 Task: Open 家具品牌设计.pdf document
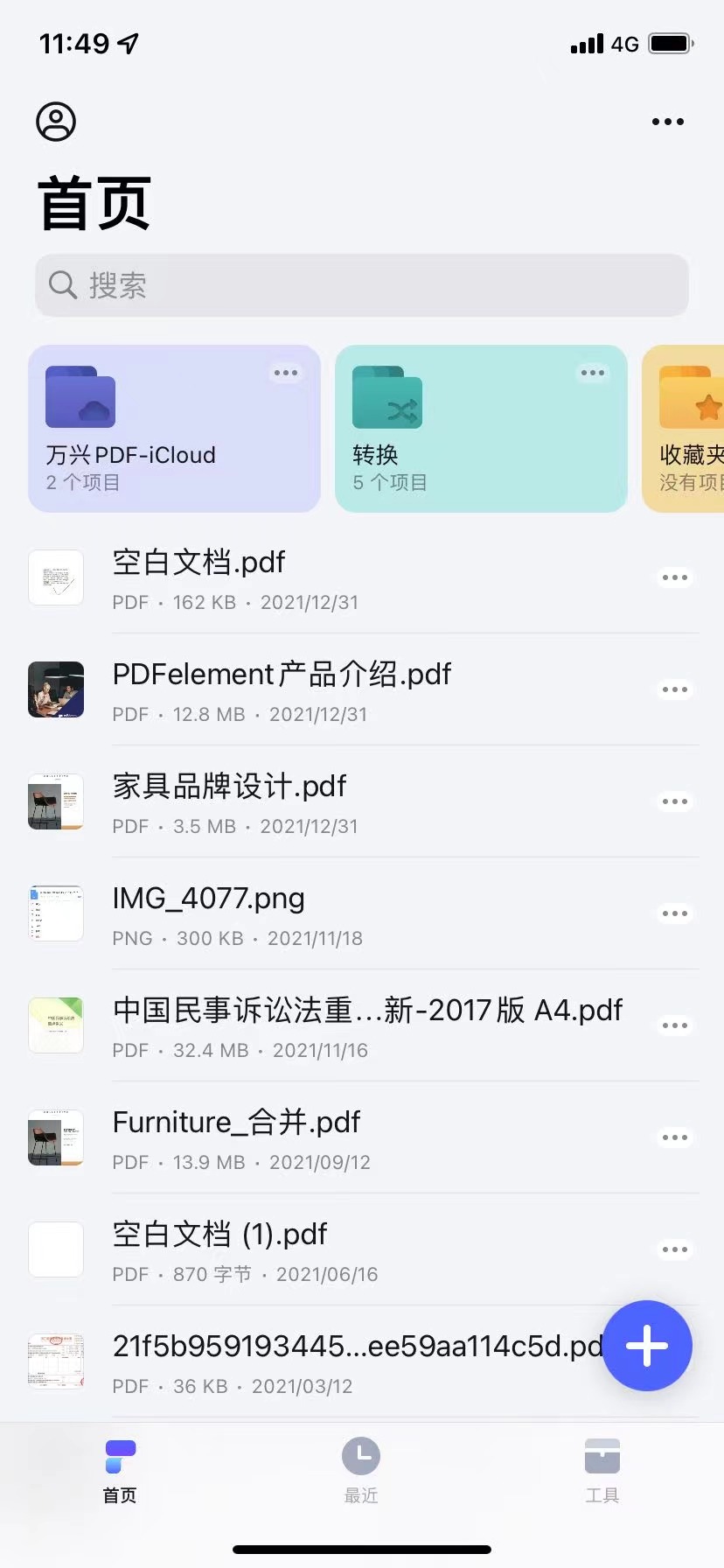pos(229,786)
